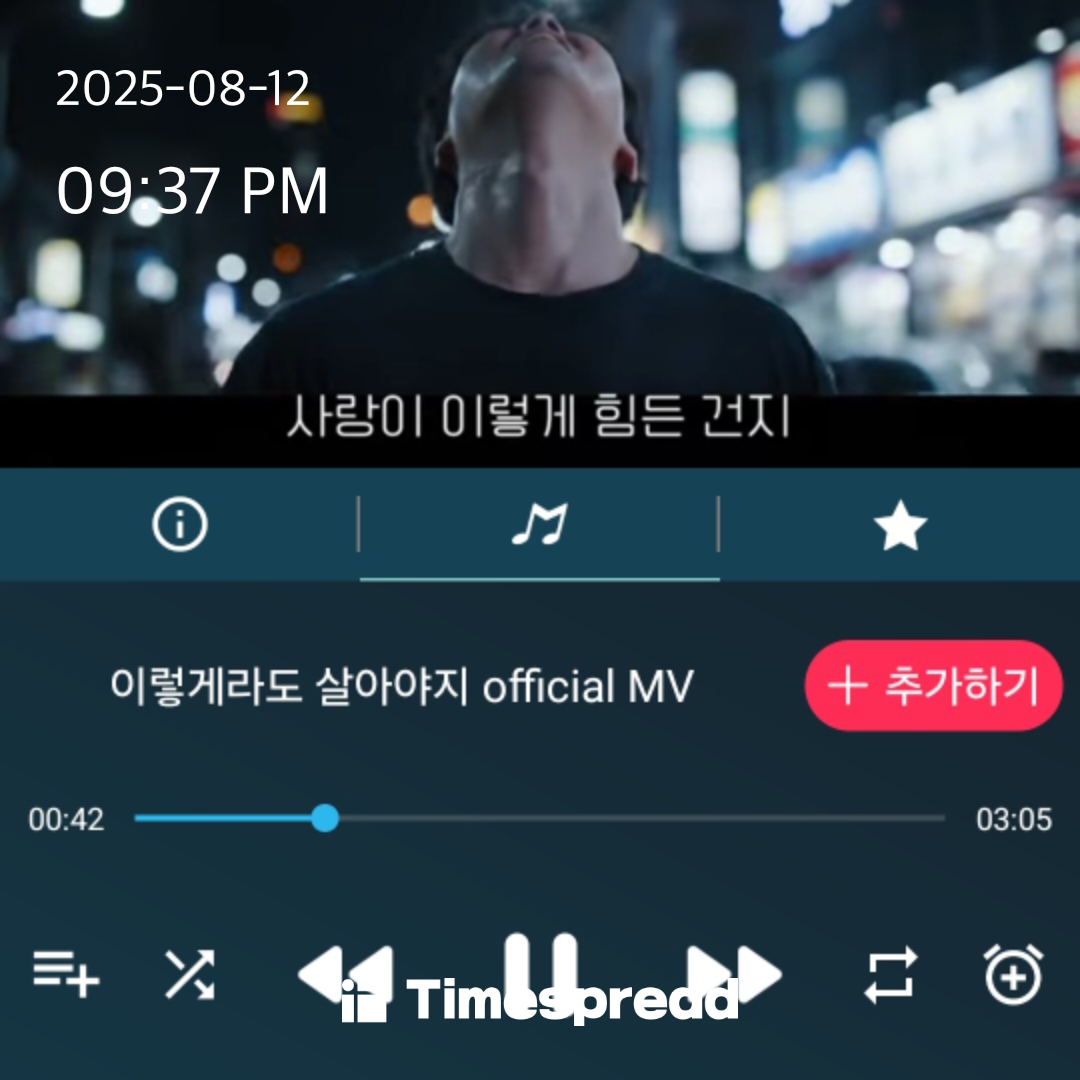Image resolution: width=1080 pixels, height=1080 pixels.
Task: Toggle repeat mode
Action: [x=890, y=974]
